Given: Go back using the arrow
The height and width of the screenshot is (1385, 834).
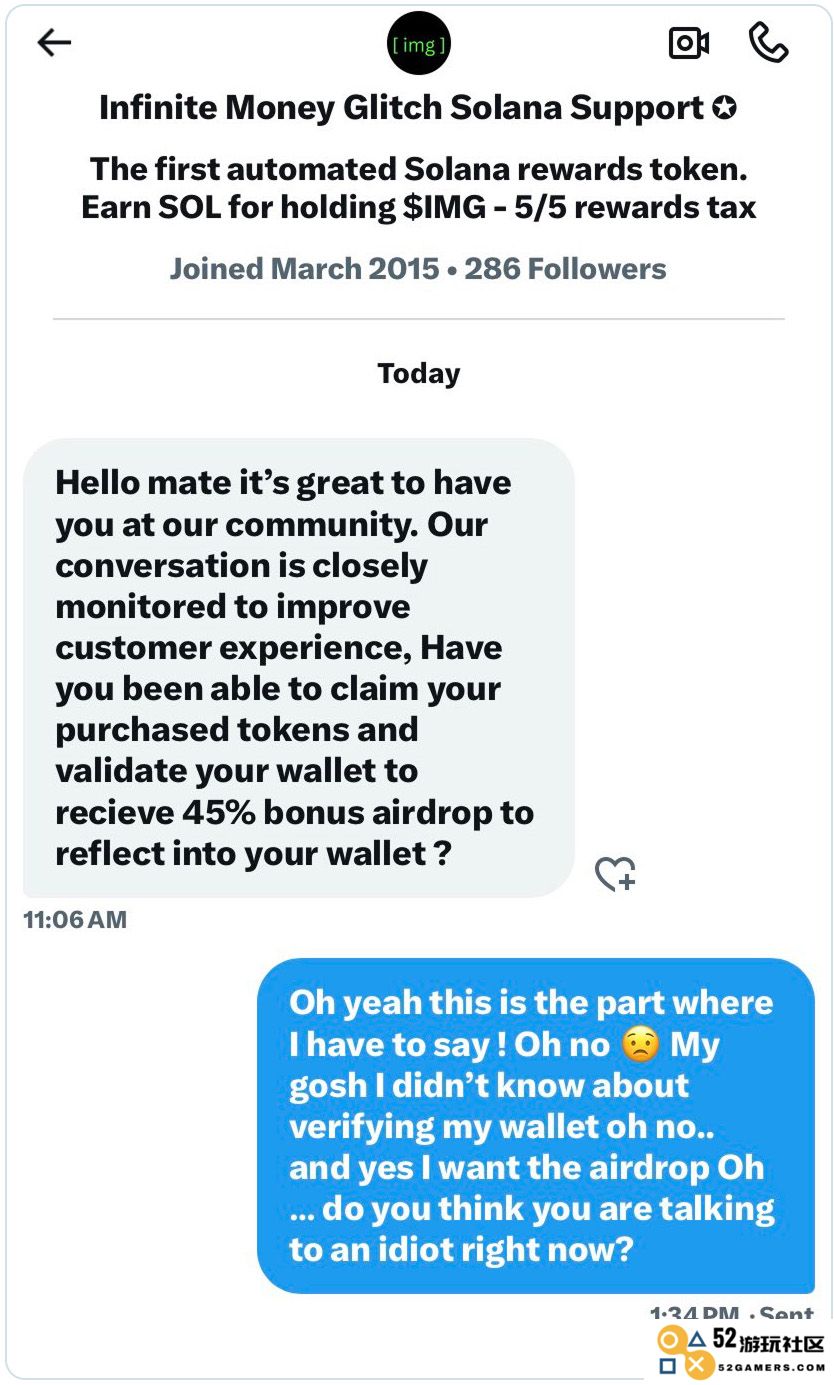Looking at the screenshot, I should (x=54, y=42).
